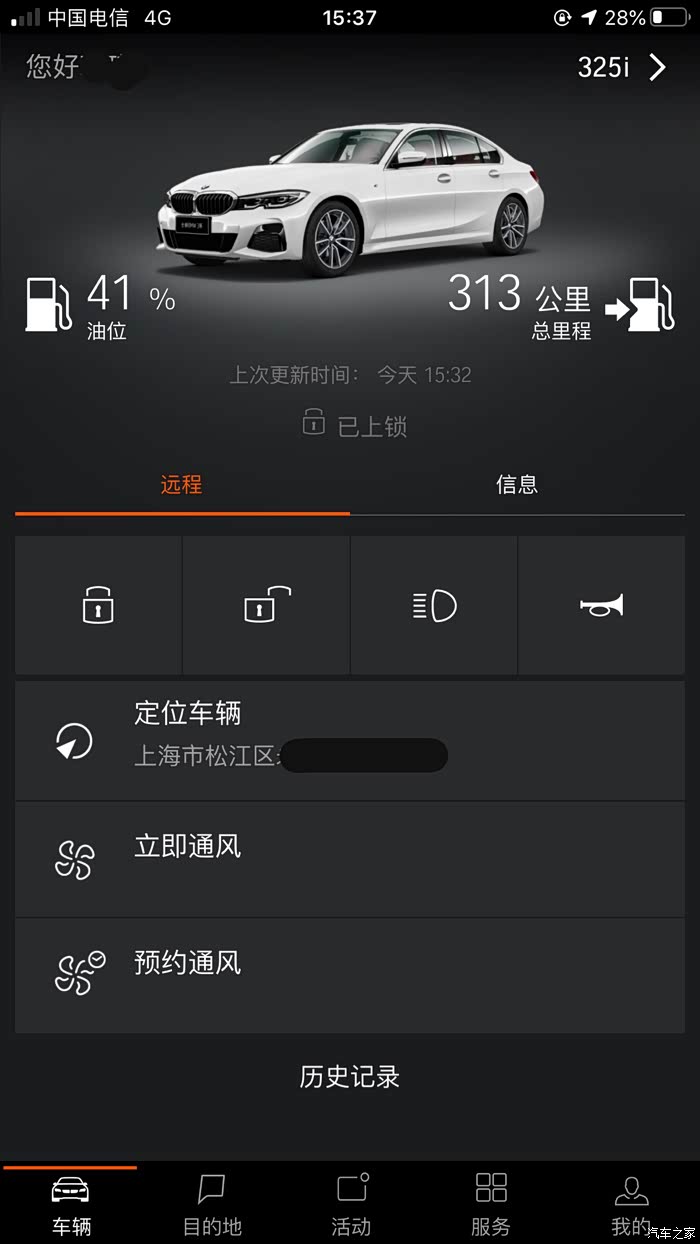Screen dimensions: 700x1244
Task: Open the 我的 profile tab
Action: pos(630,1204)
